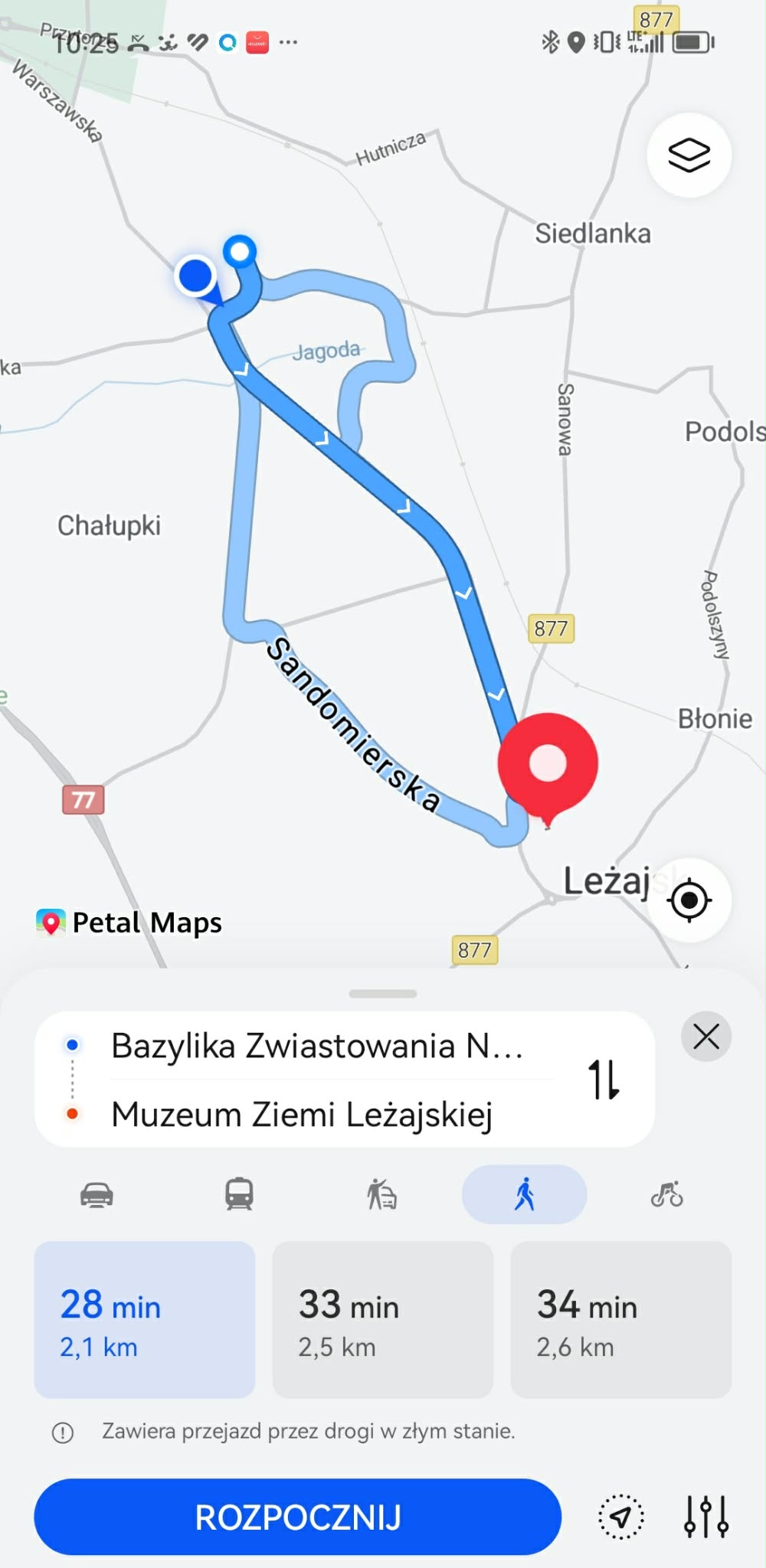The image size is (766, 1568).
Task: Pick the 34 min 2,6 km route
Action: (x=620, y=1320)
